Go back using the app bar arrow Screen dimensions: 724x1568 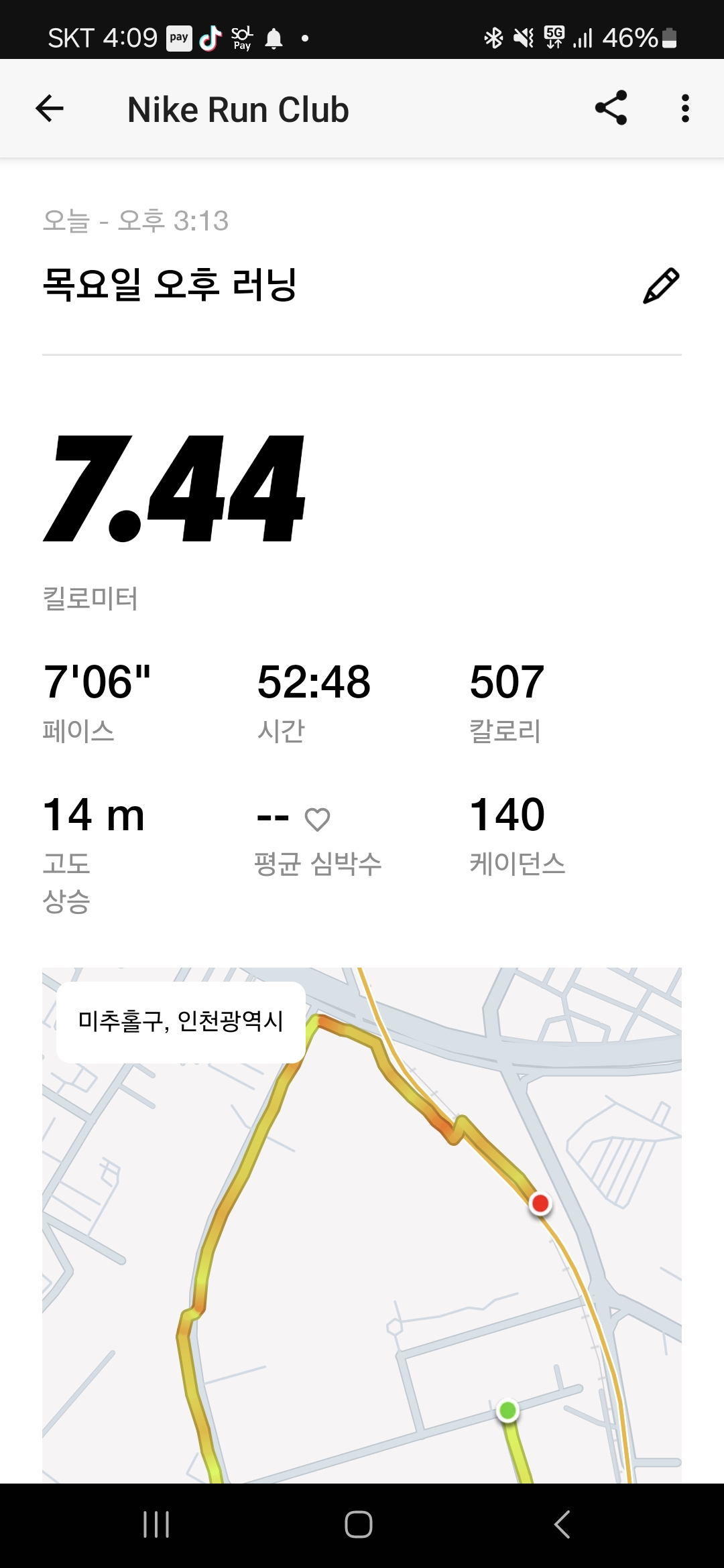[x=50, y=109]
